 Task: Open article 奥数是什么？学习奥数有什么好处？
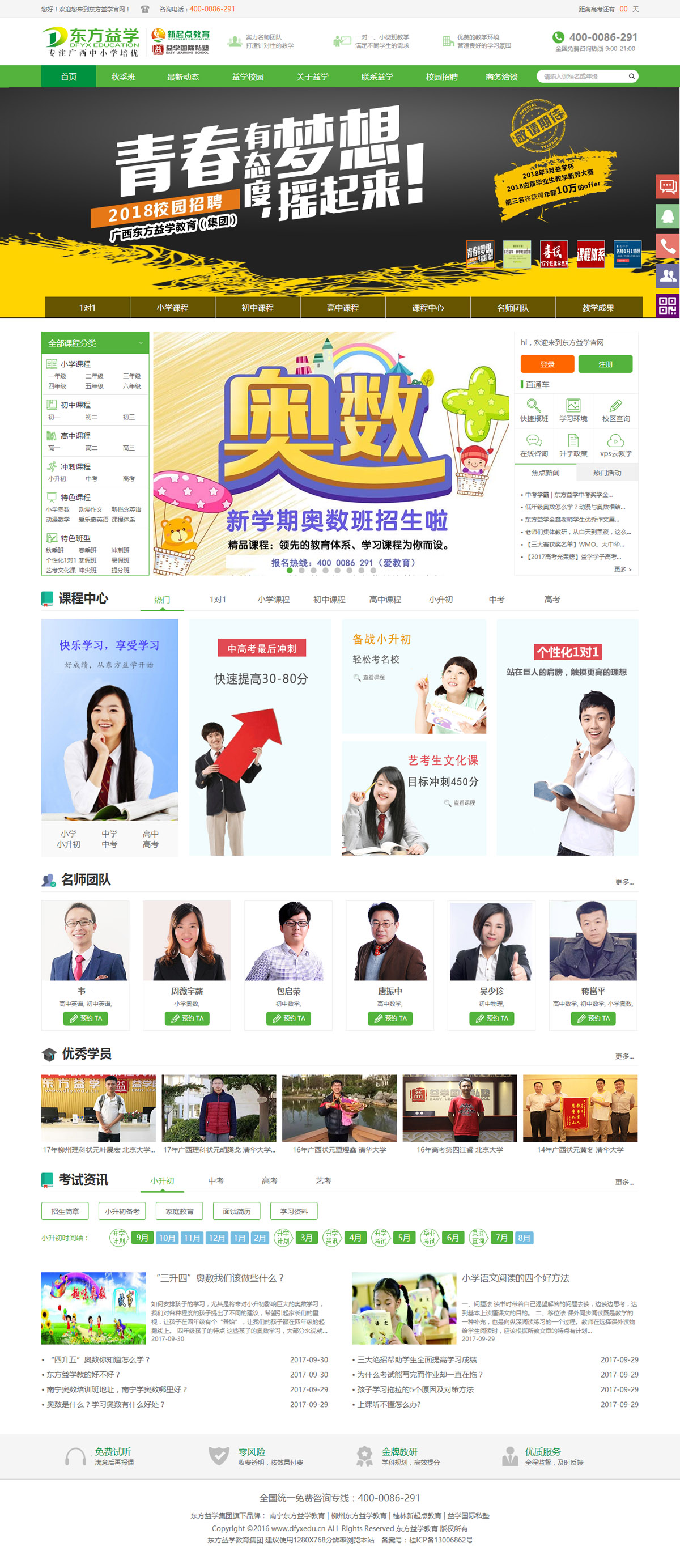tap(106, 1405)
